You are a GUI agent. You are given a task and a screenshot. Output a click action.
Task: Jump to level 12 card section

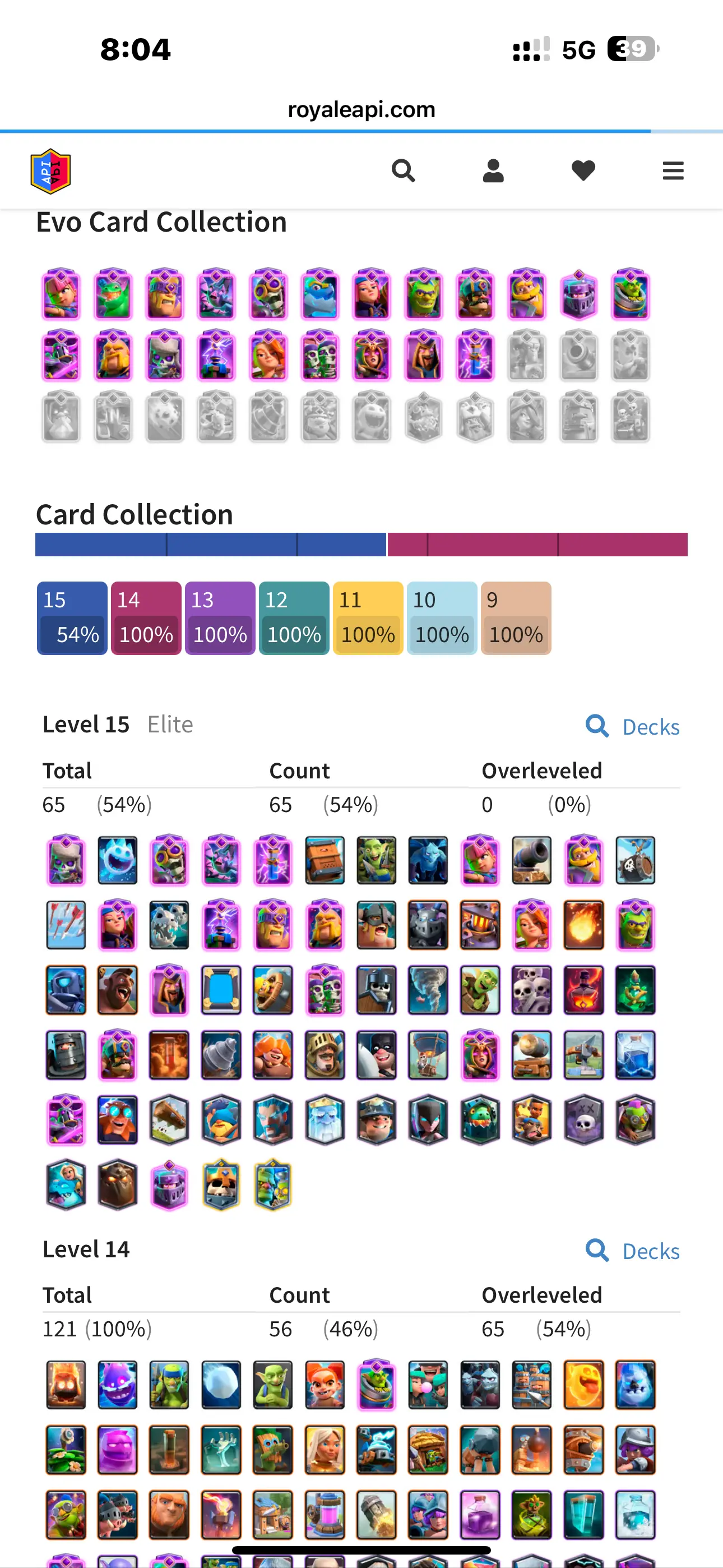pyautogui.click(x=294, y=618)
